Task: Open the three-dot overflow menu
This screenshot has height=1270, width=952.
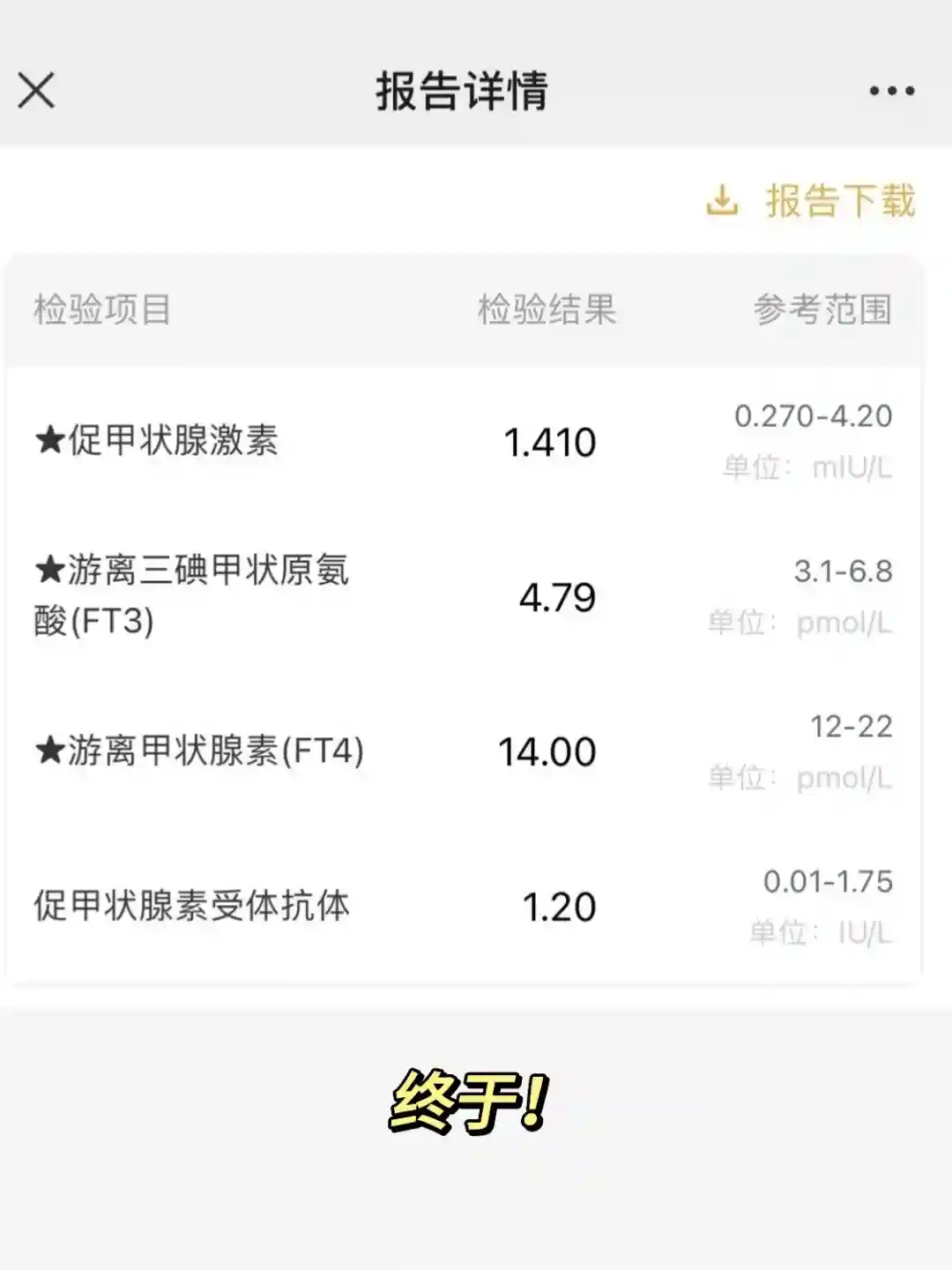Action: (x=891, y=90)
